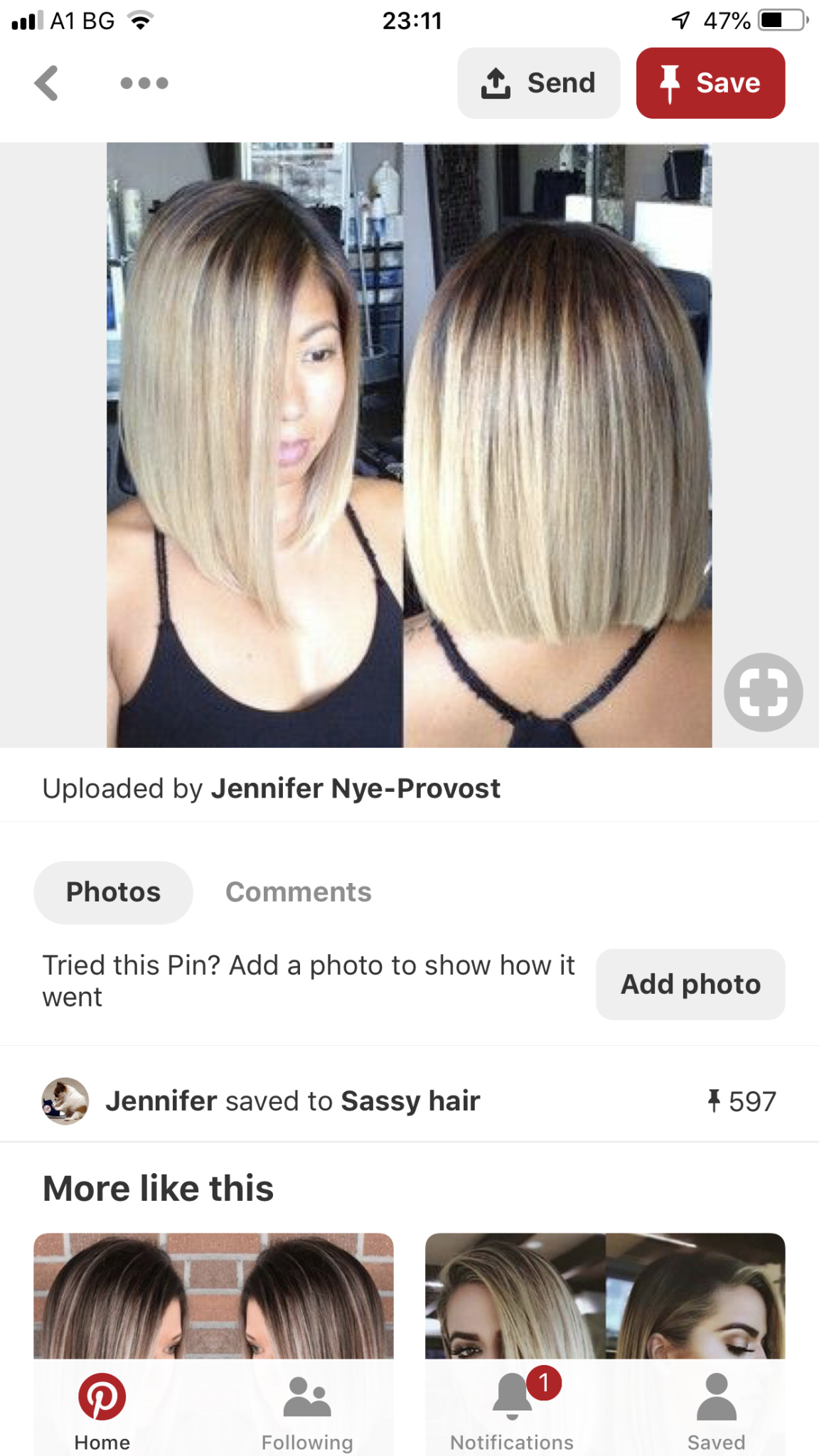
Task: Open the Sassy hair board
Action: [410, 1101]
